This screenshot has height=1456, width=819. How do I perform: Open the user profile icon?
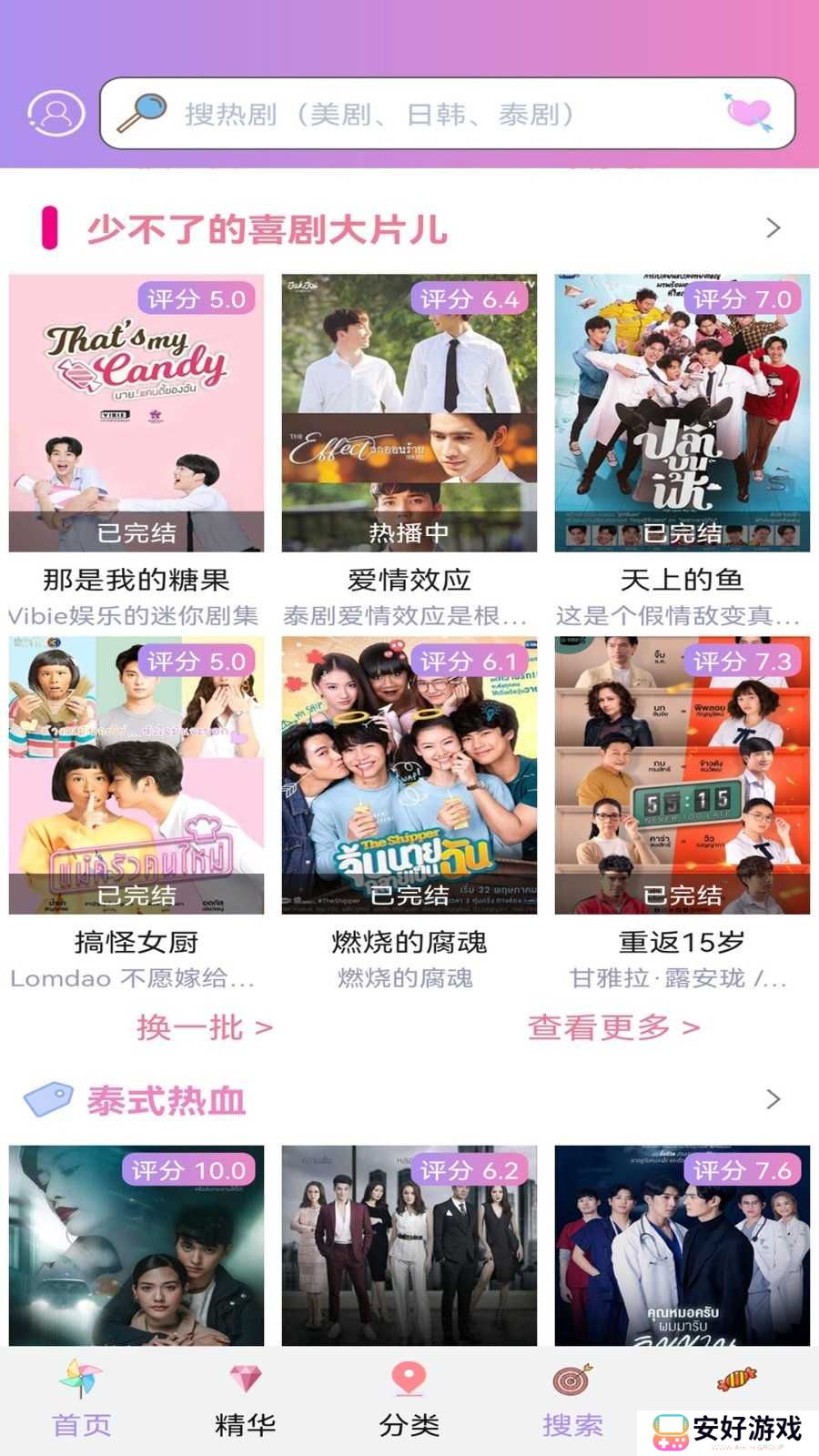[56, 114]
